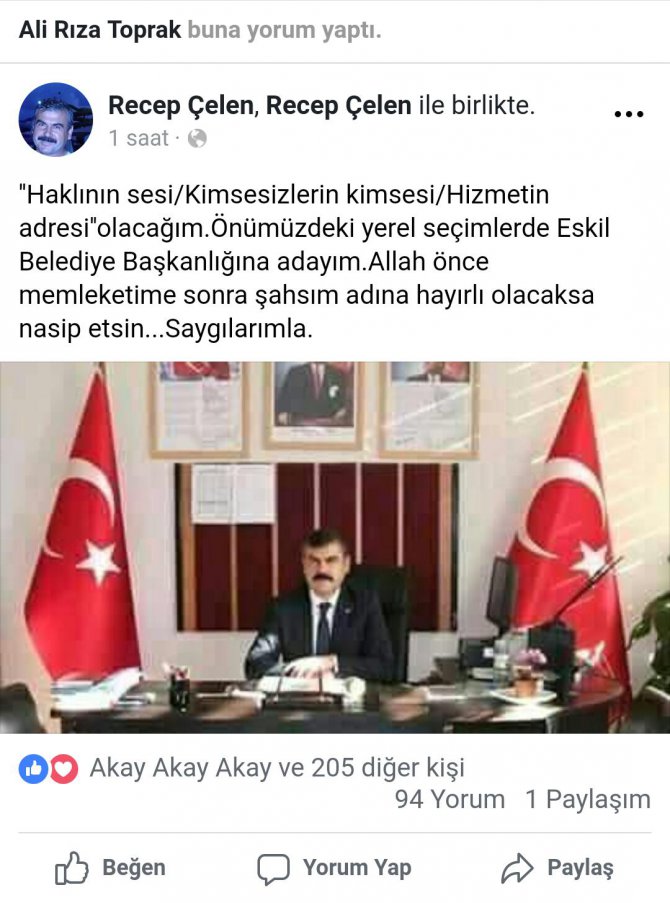Open the Recep Çelen name link

click(180, 105)
